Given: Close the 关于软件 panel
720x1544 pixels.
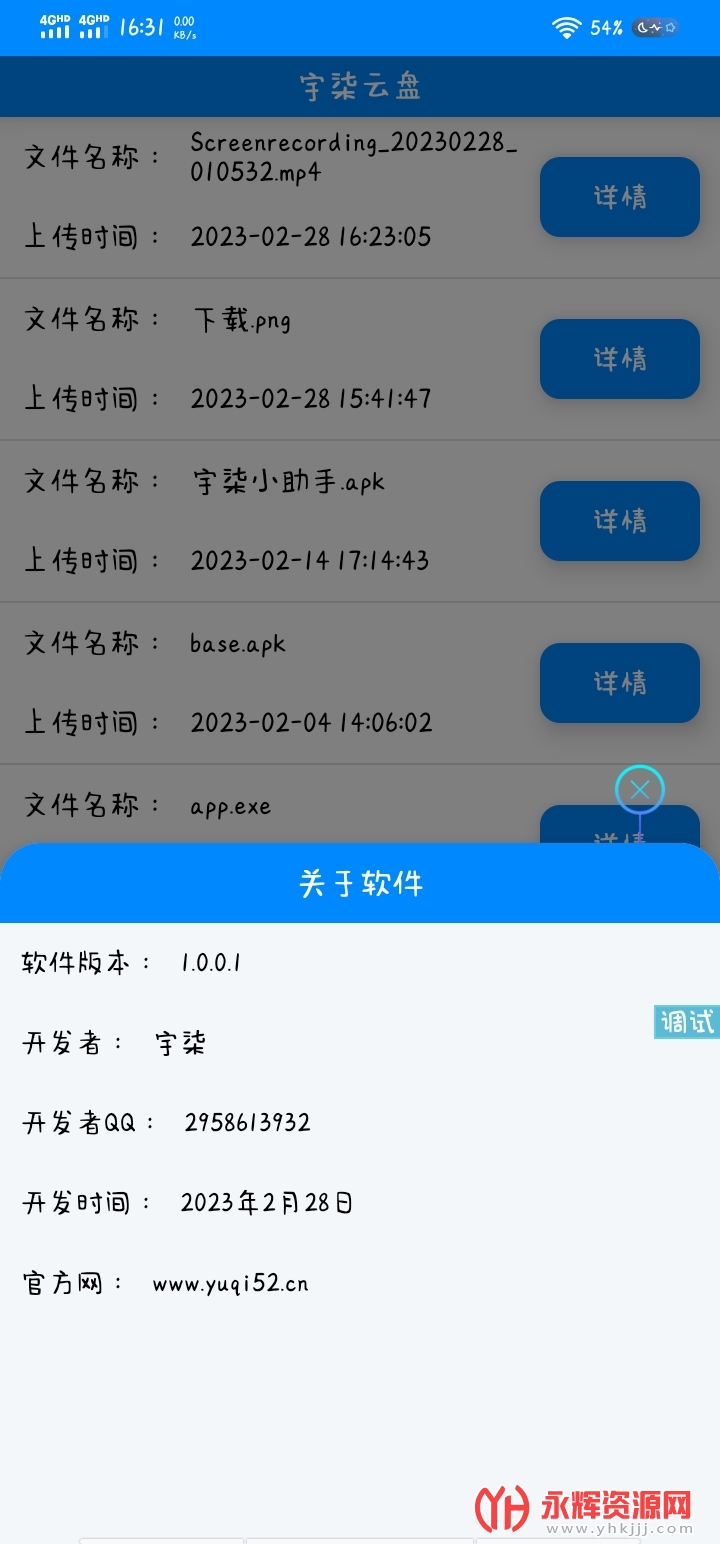Looking at the screenshot, I should click(x=640, y=790).
